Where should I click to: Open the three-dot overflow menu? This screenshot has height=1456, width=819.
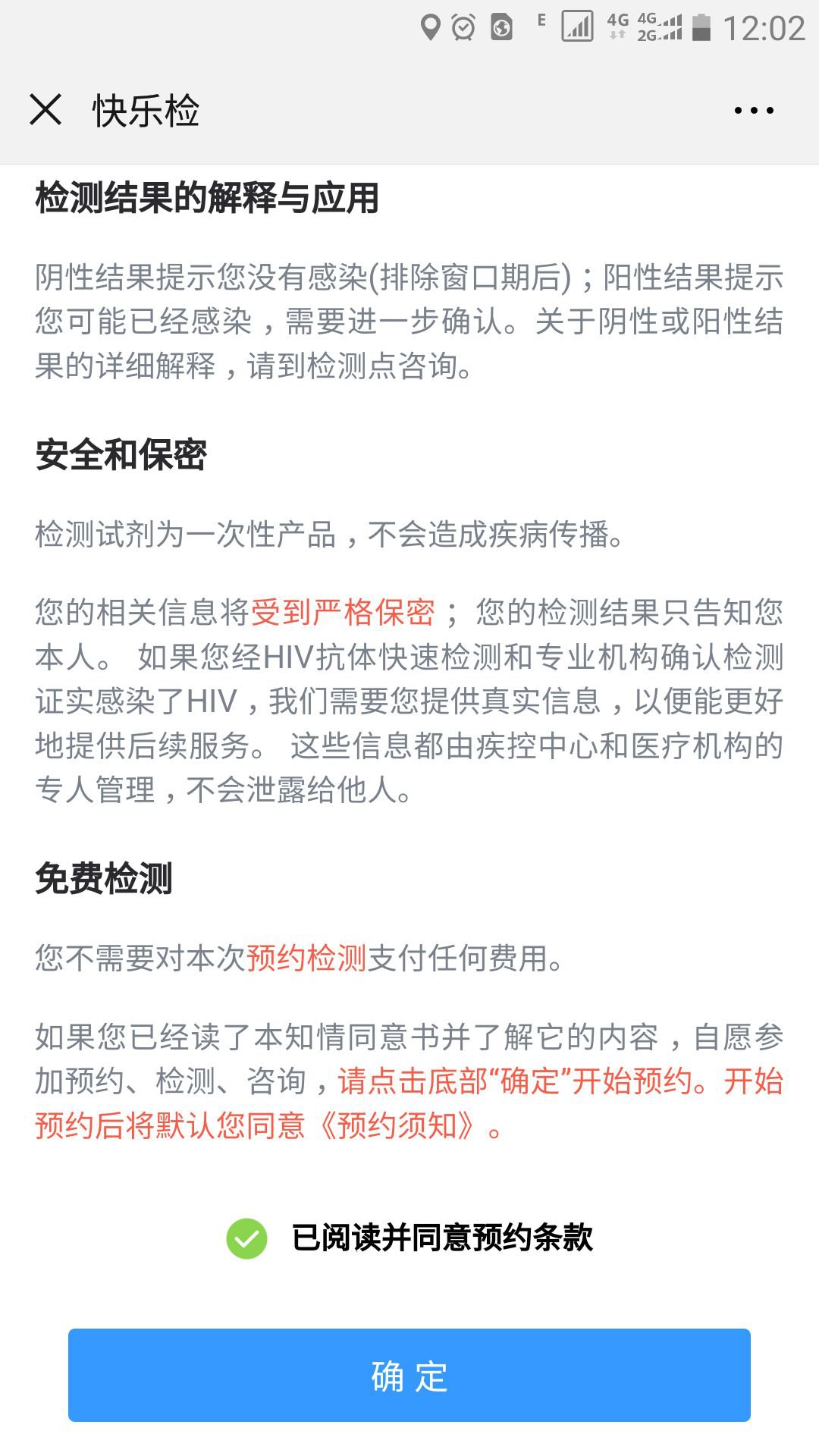click(754, 111)
